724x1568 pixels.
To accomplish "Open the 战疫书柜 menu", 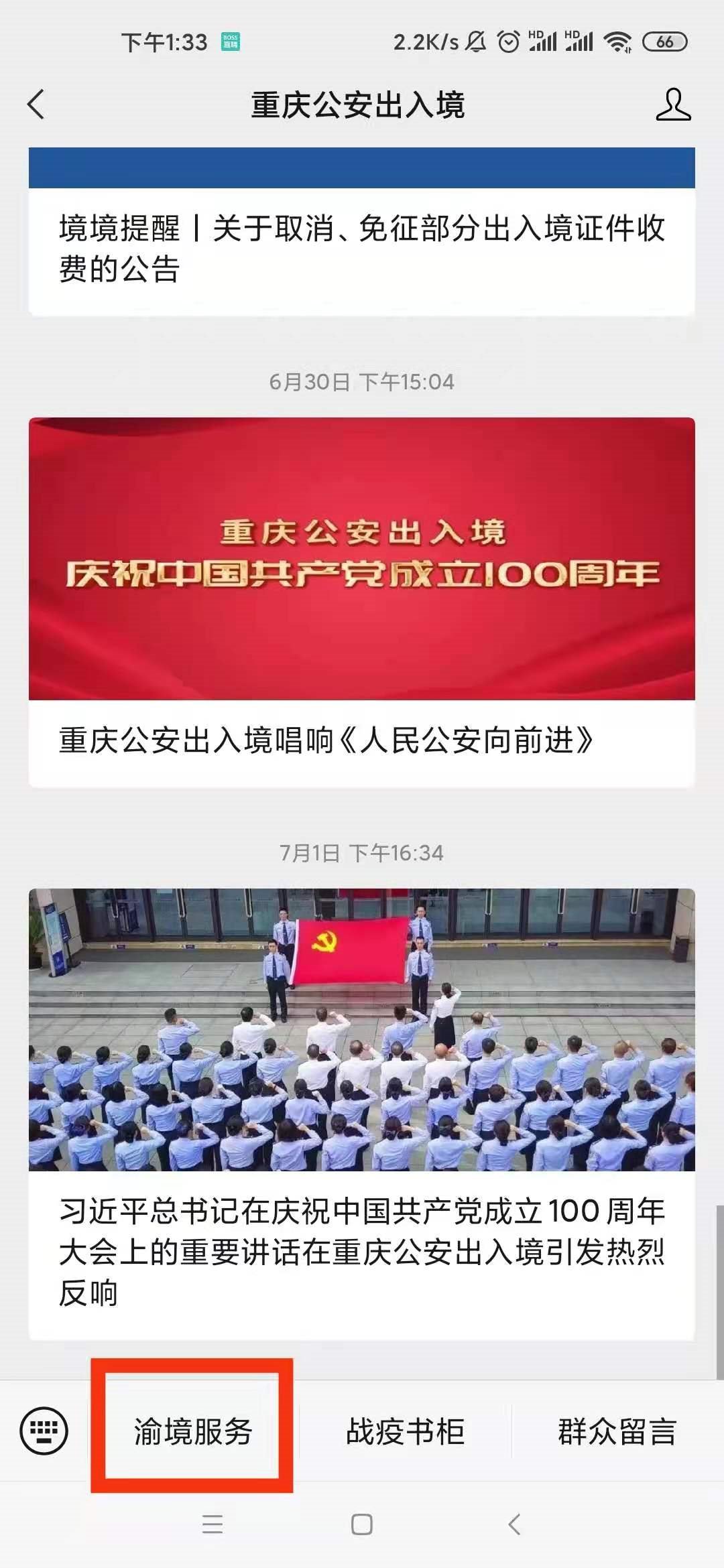I will tap(405, 1431).
